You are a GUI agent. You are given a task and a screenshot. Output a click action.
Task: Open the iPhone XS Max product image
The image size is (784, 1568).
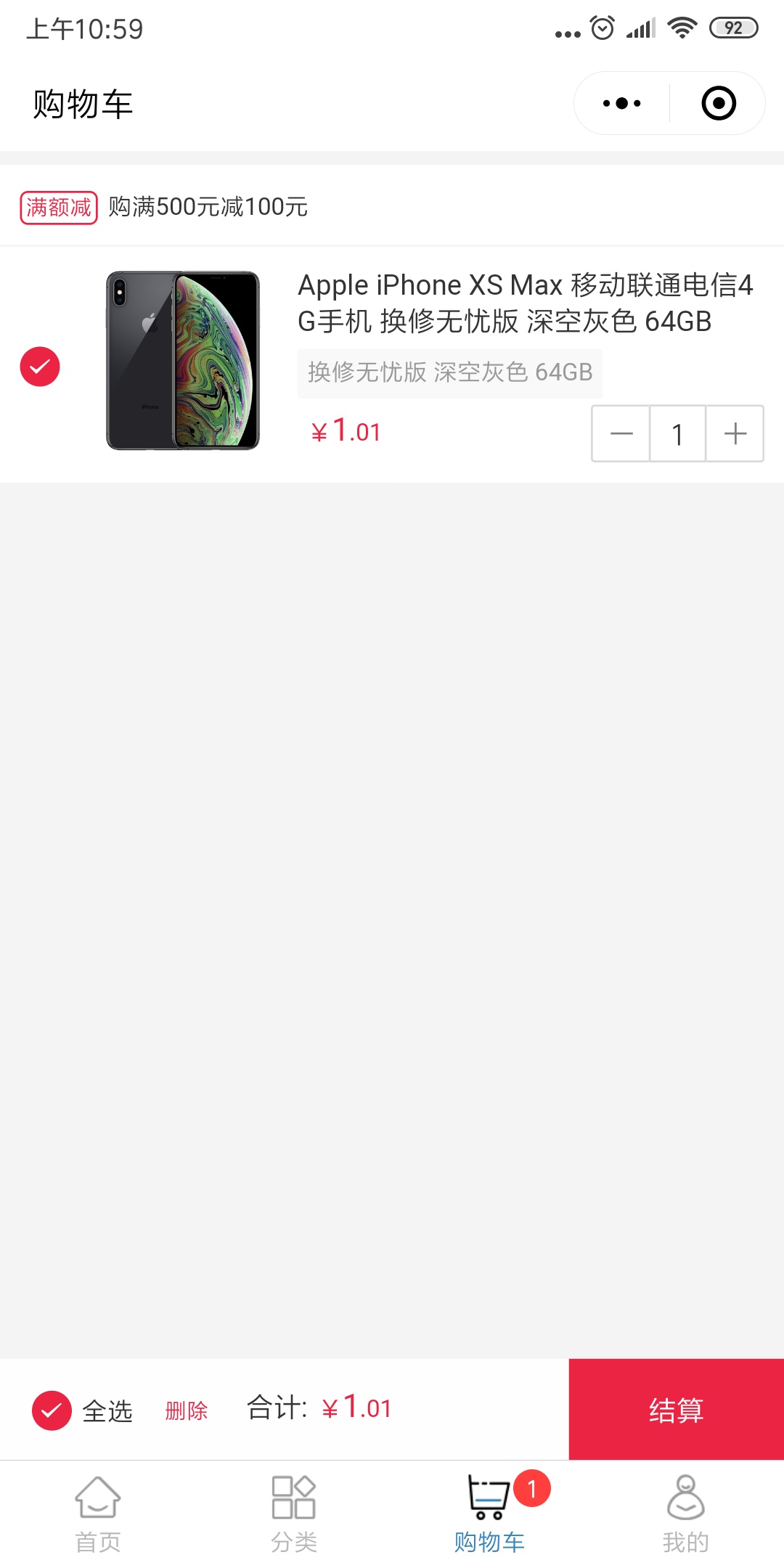pos(183,361)
